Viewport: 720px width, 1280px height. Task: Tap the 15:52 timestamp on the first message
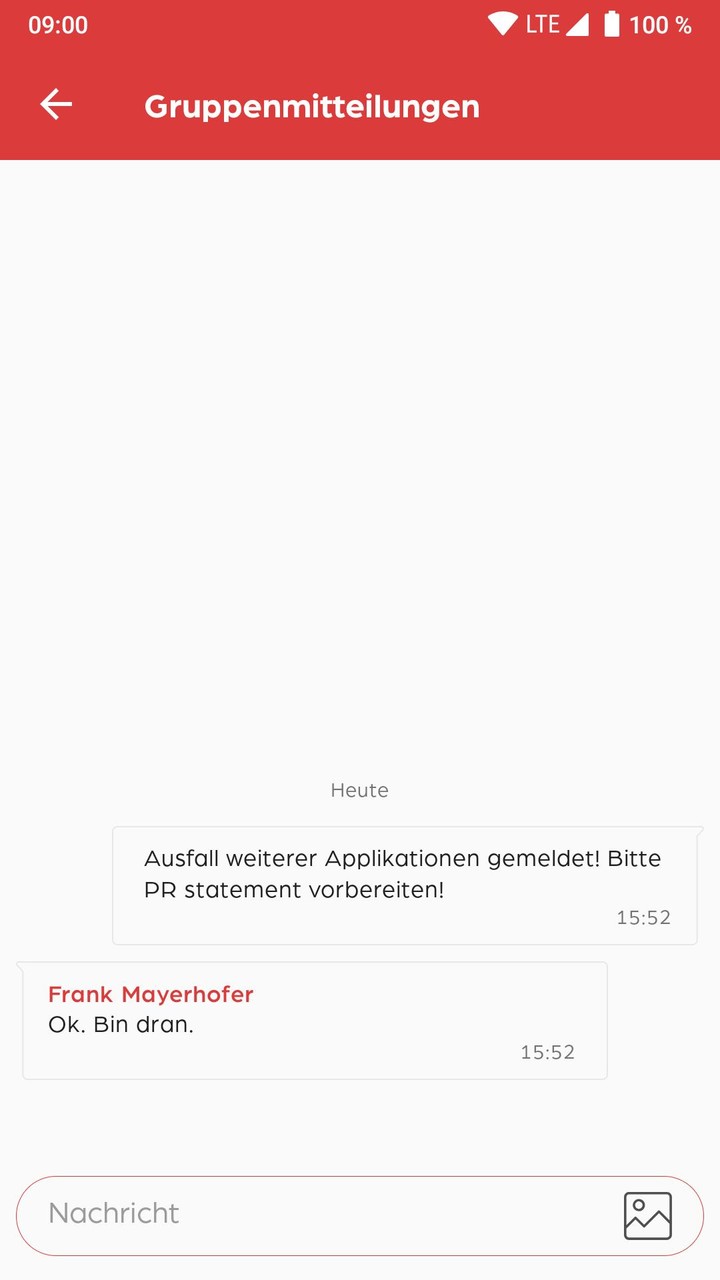[644, 917]
